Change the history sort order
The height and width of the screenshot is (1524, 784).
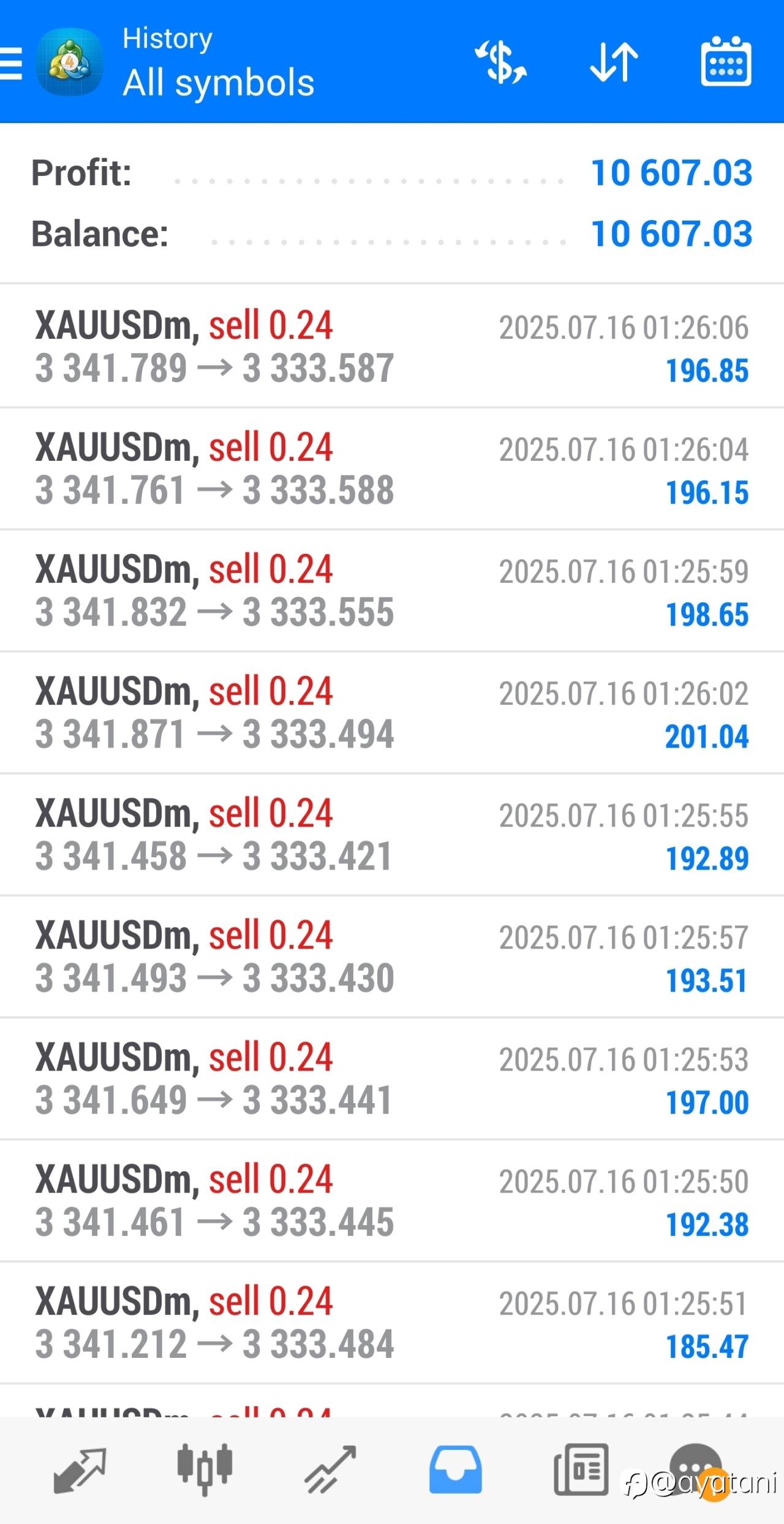click(x=614, y=62)
